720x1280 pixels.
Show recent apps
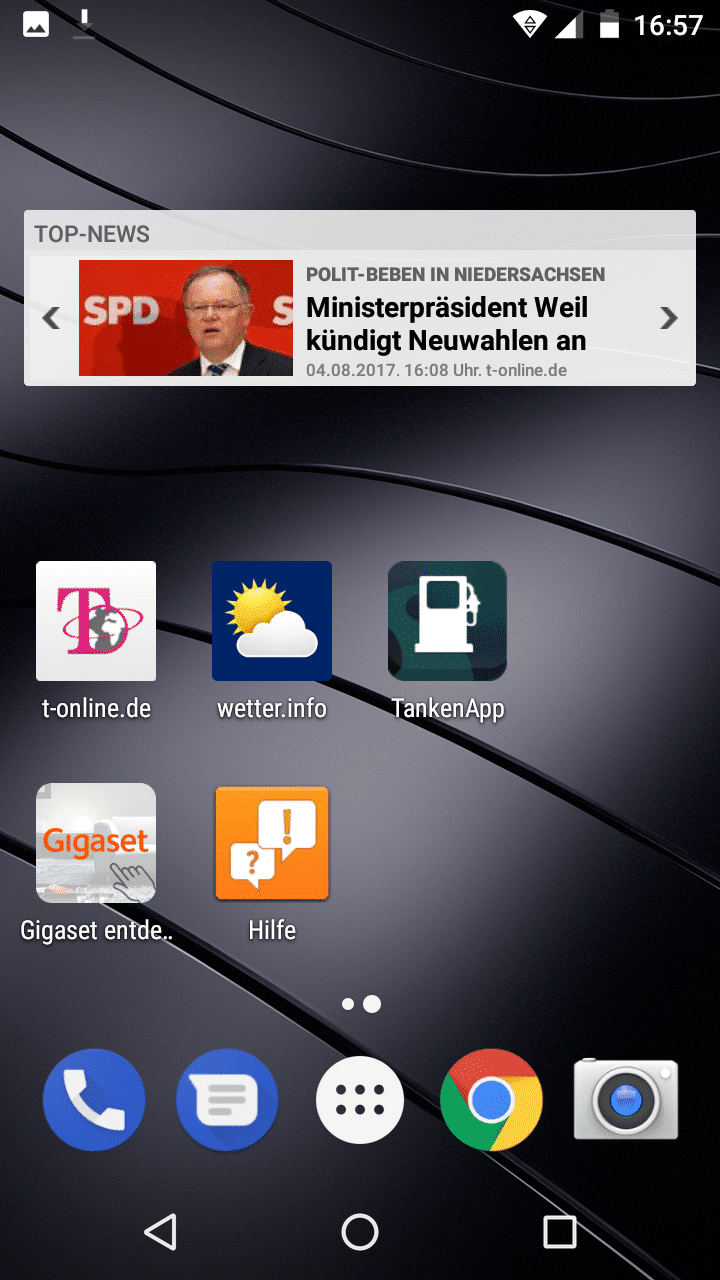560,1232
